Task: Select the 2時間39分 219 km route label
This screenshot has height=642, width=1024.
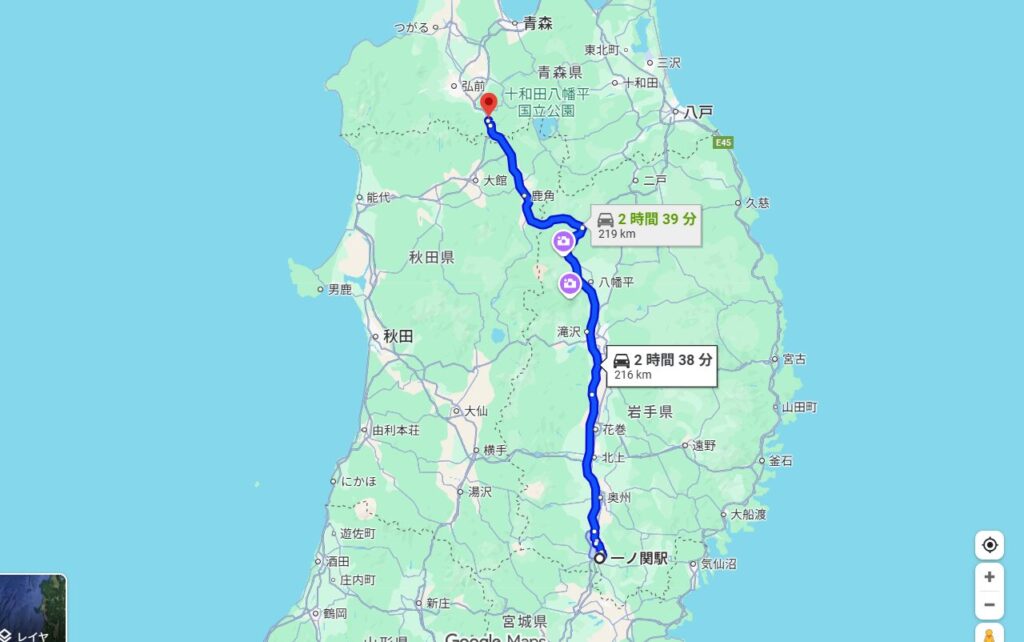Action: pyautogui.click(x=645, y=226)
